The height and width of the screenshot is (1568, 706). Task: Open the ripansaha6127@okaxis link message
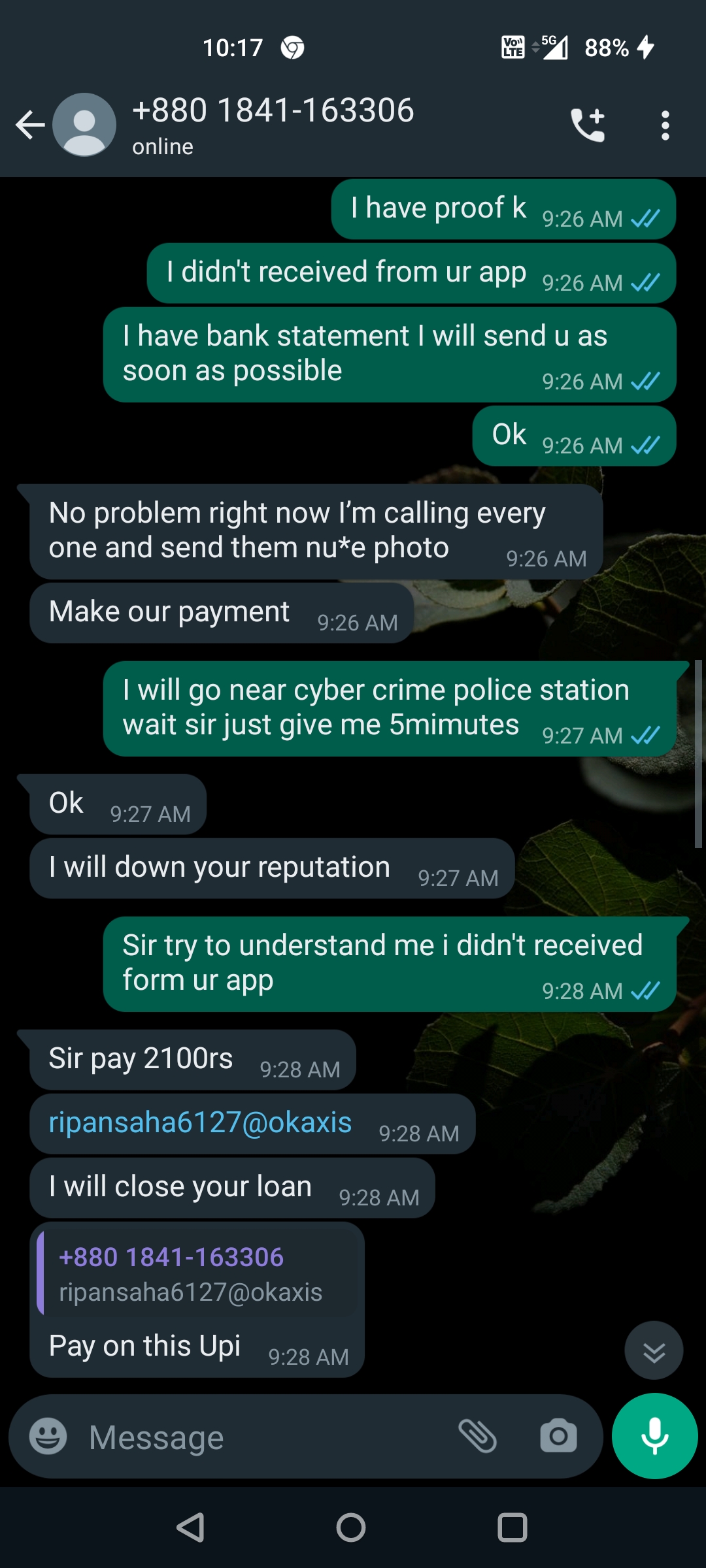click(x=200, y=1122)
